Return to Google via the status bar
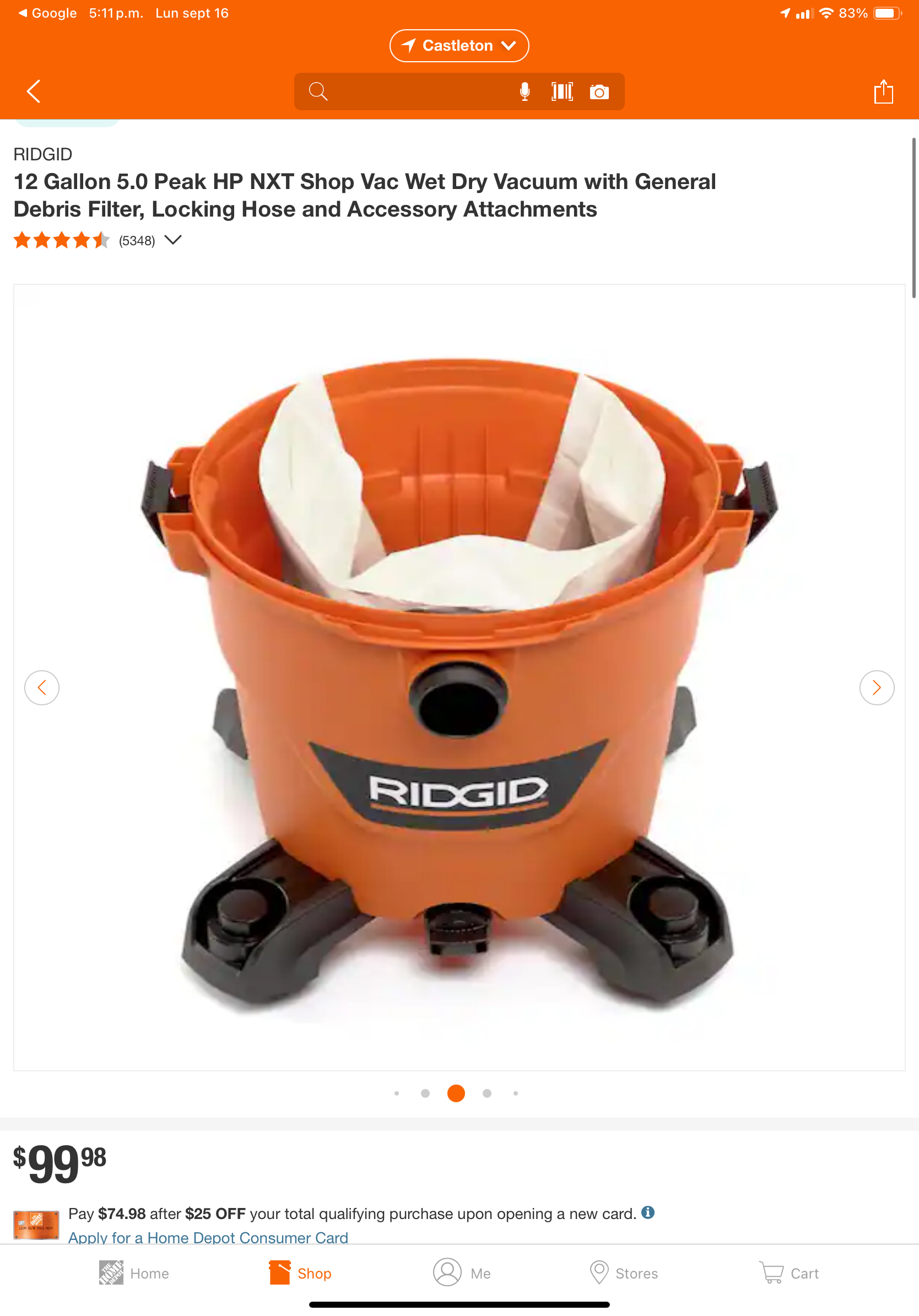 pyautogui.click(x=47, y=13)
